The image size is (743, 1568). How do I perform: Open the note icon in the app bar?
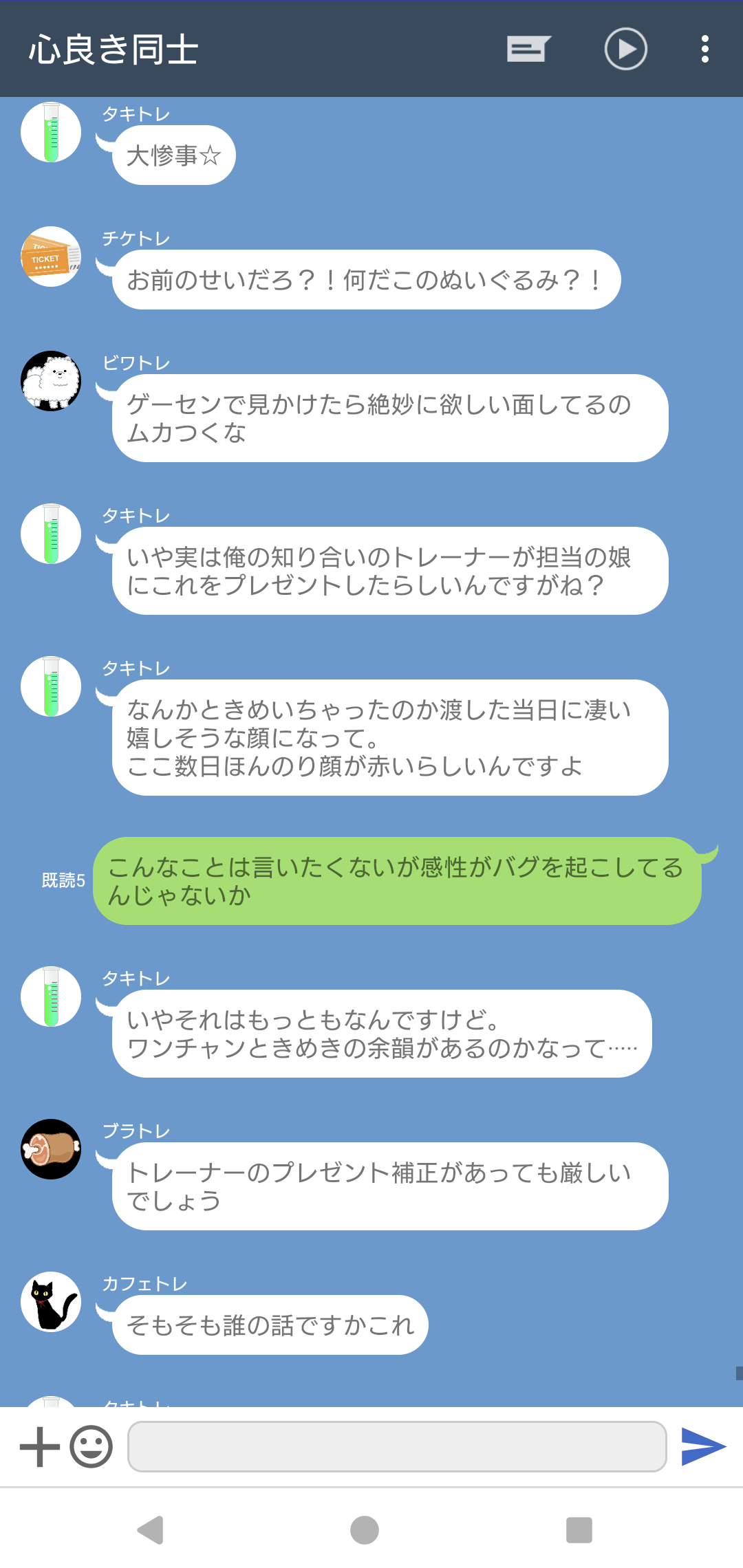[x=528, y=49]
